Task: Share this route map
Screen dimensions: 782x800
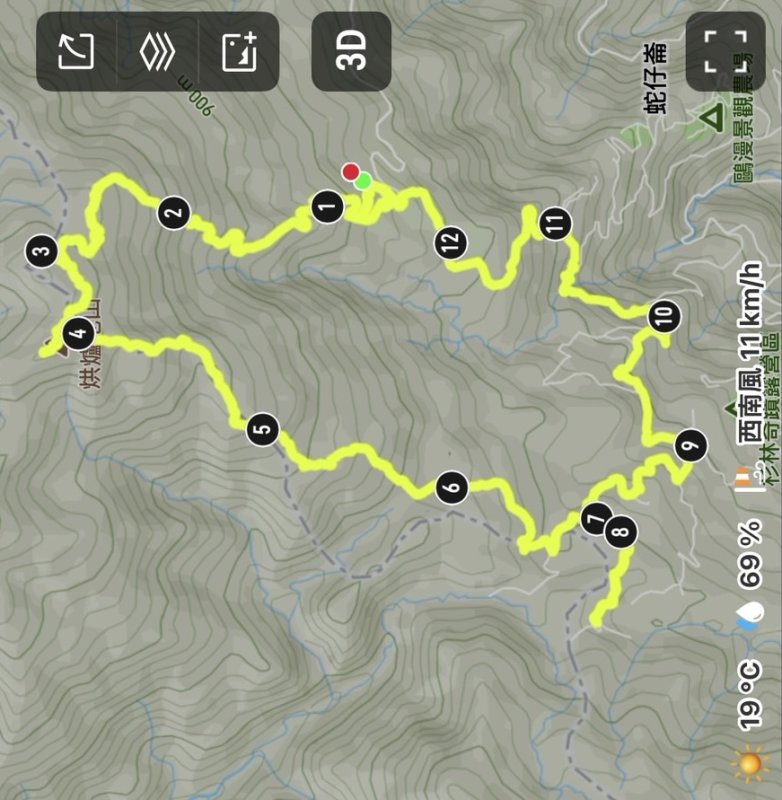Action: click(x=77, y=52)
